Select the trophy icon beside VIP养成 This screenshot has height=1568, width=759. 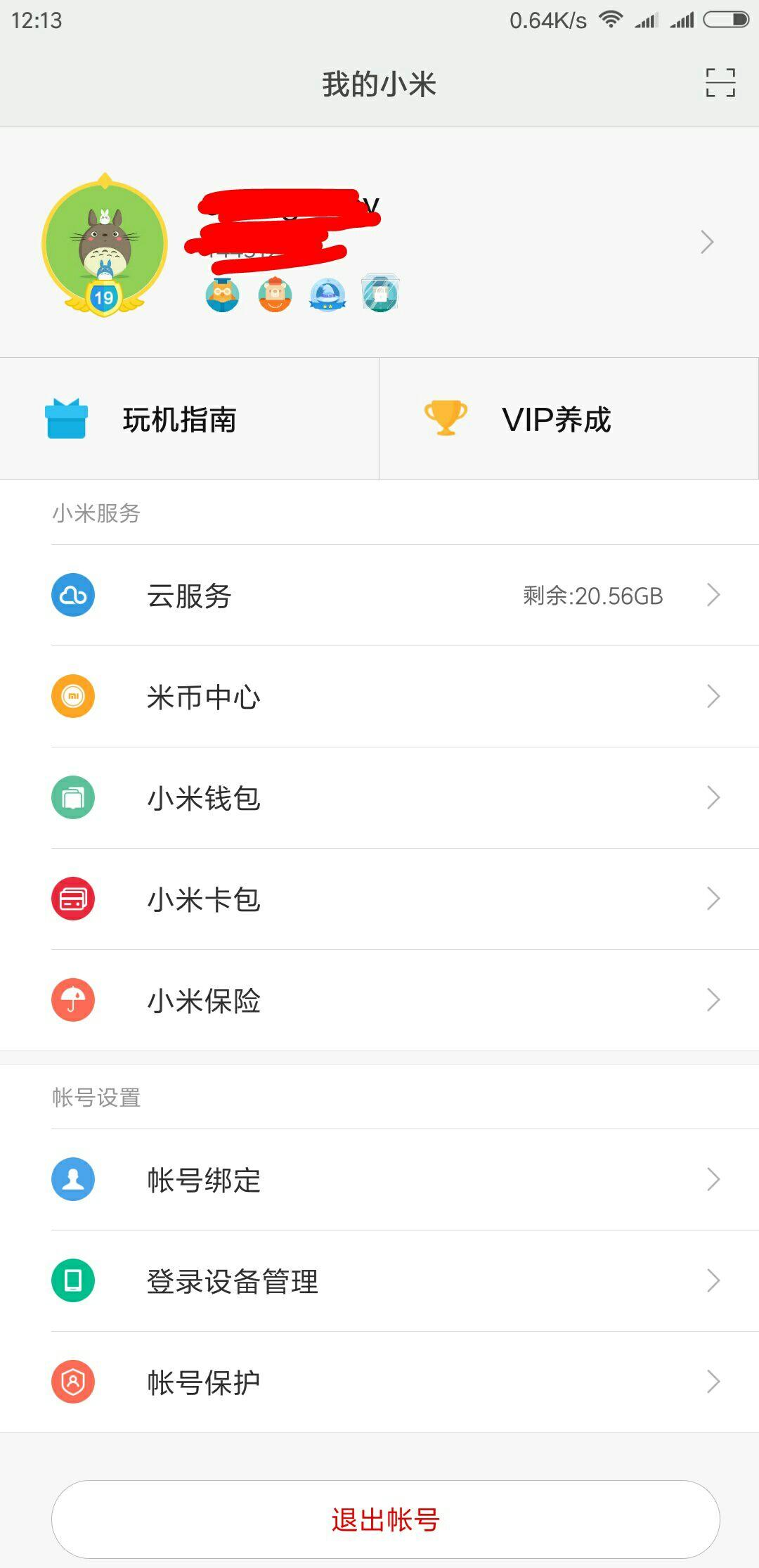446,417
